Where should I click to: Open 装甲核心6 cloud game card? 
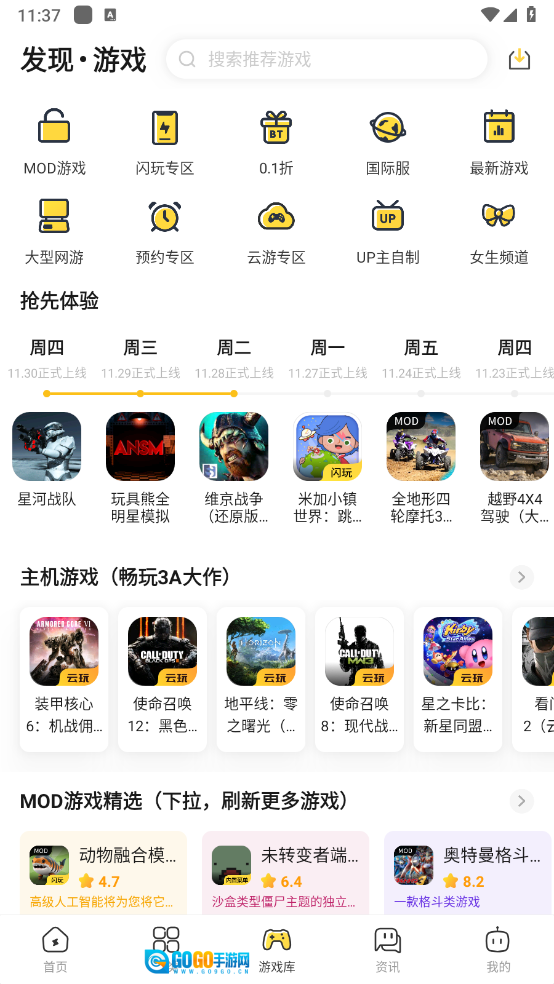pyautogui.click(x=64, y=679)
